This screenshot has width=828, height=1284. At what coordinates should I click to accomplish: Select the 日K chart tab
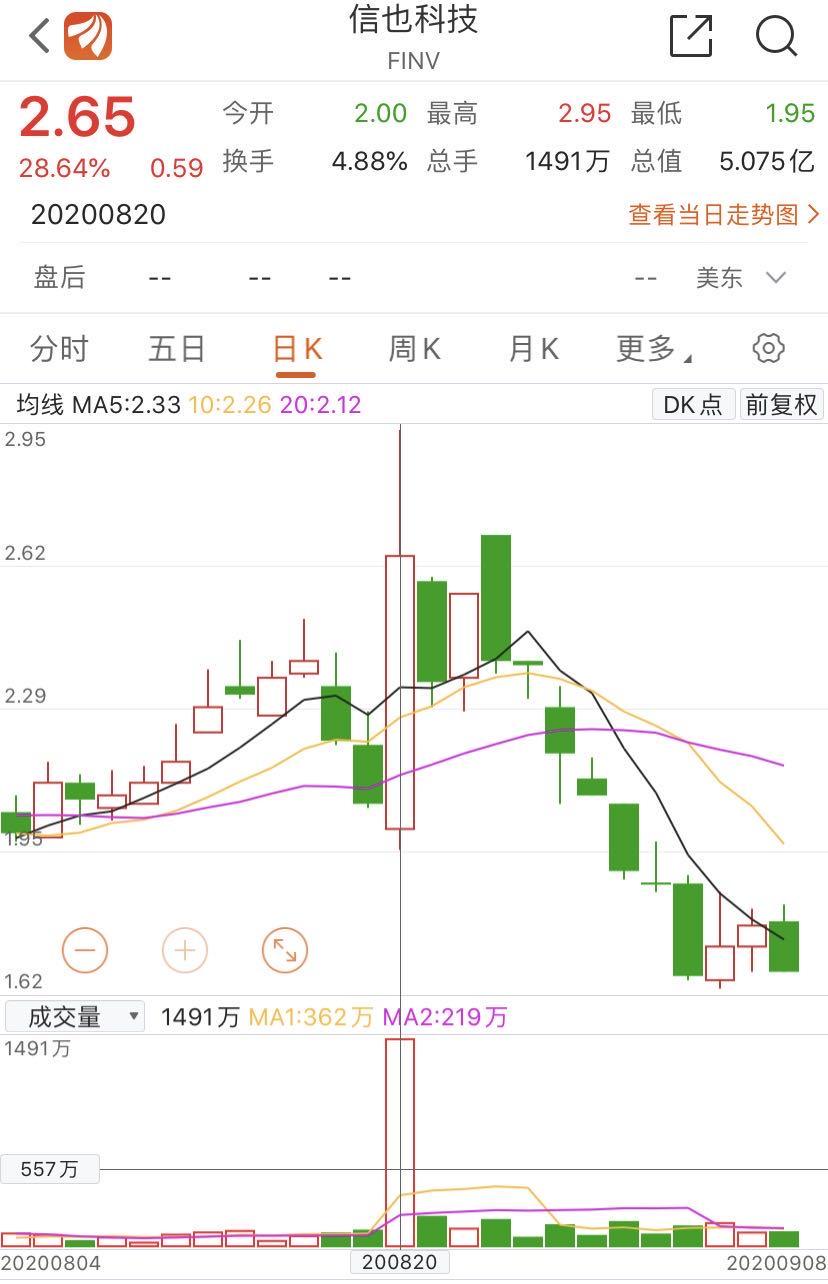pyautogui.click(x=297, y=349)
